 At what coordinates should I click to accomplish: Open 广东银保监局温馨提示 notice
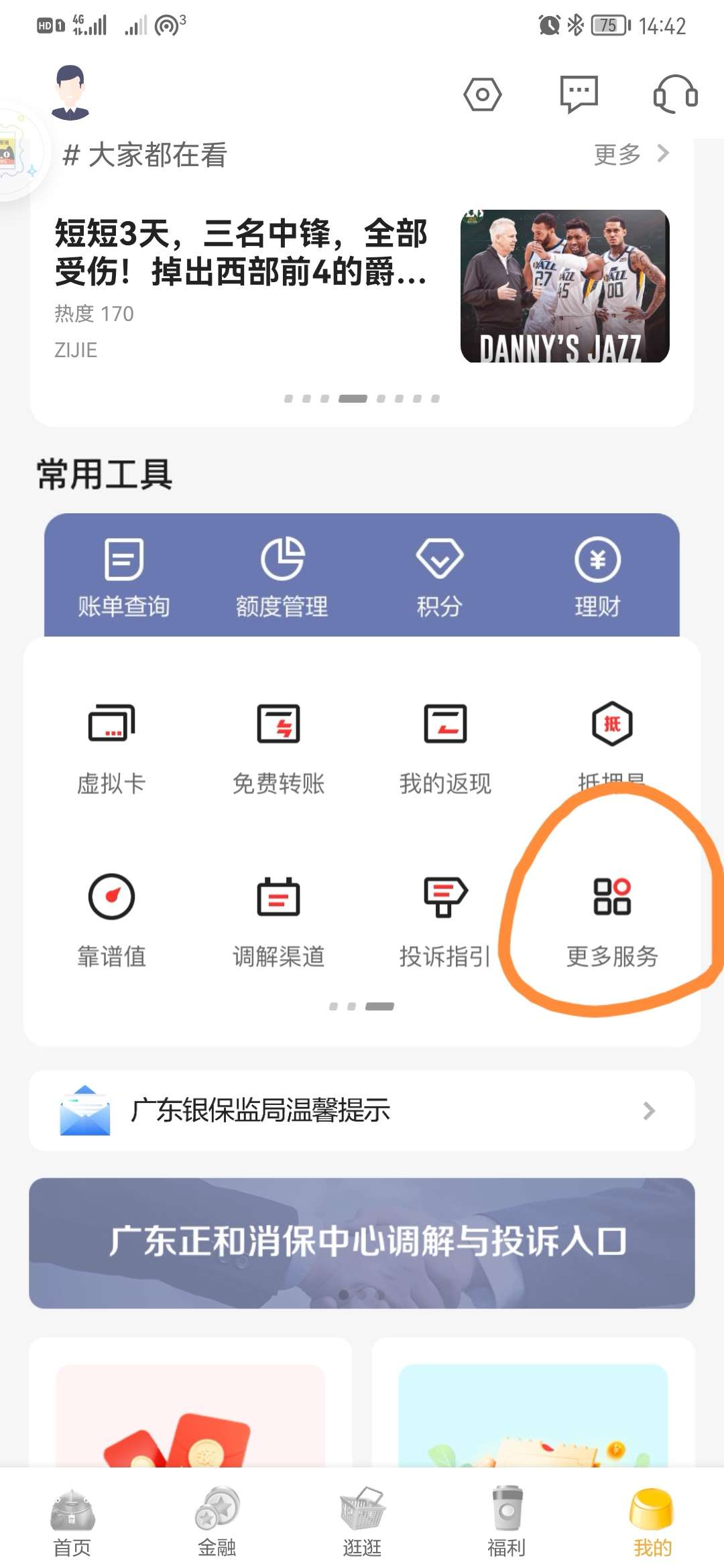click(x=361, y=1110)
